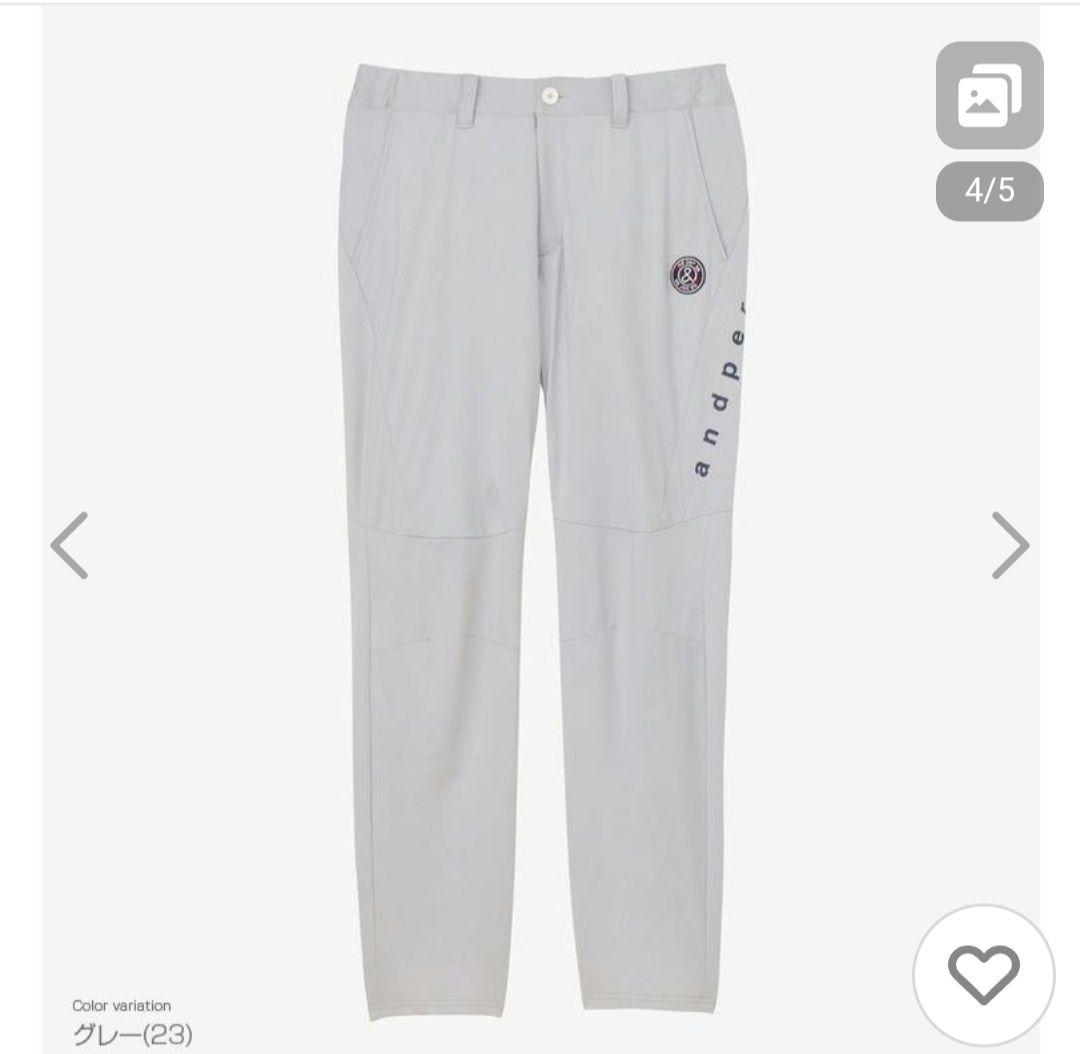Go to the next product image
This screenshot has width=1080, height=1054.
1010,545
